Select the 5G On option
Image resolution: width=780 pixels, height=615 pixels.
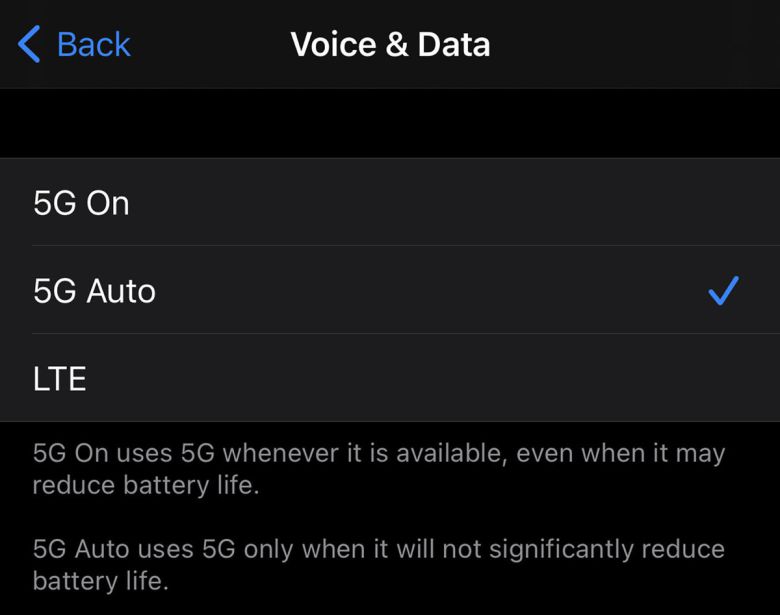click(390, 203)
